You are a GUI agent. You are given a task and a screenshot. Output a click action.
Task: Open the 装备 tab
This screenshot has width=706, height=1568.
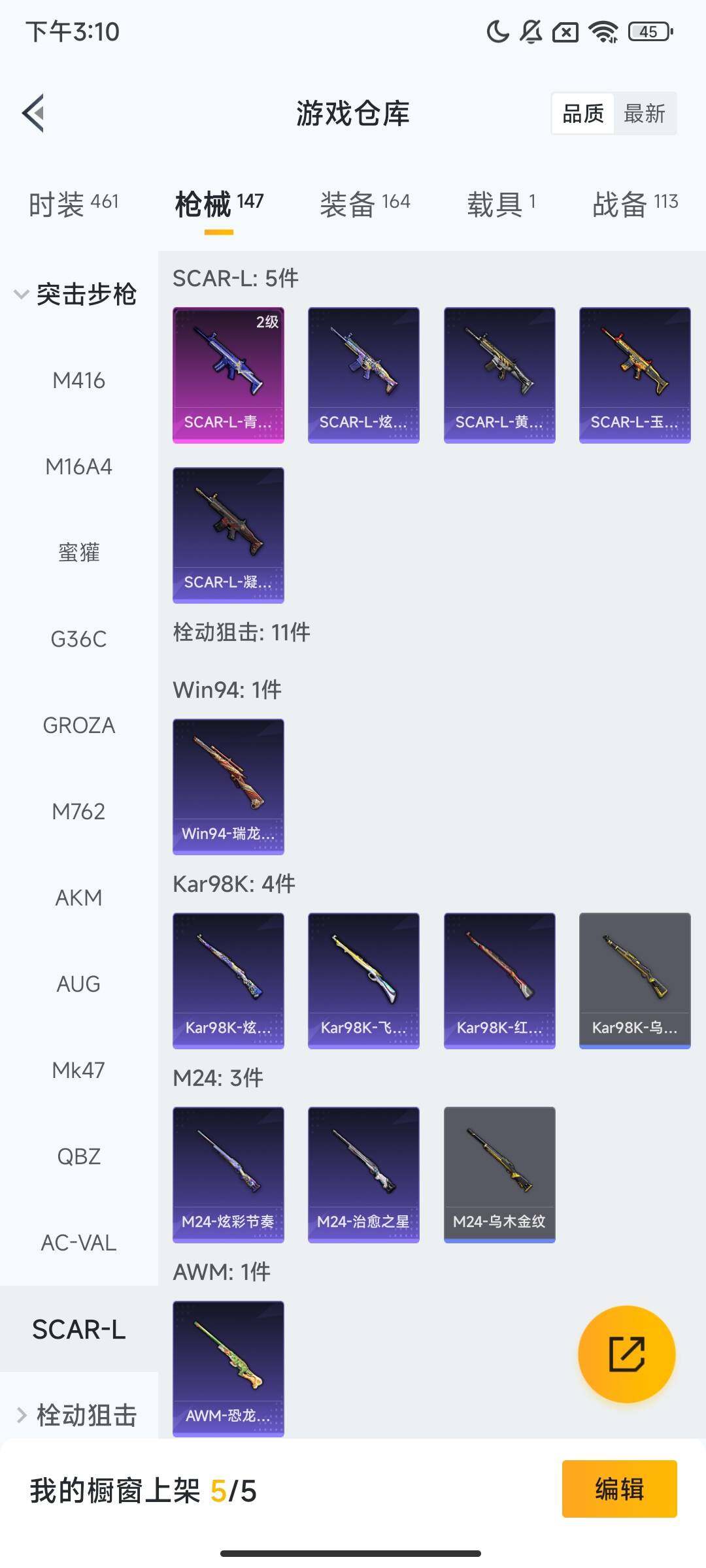click(365, 203)
